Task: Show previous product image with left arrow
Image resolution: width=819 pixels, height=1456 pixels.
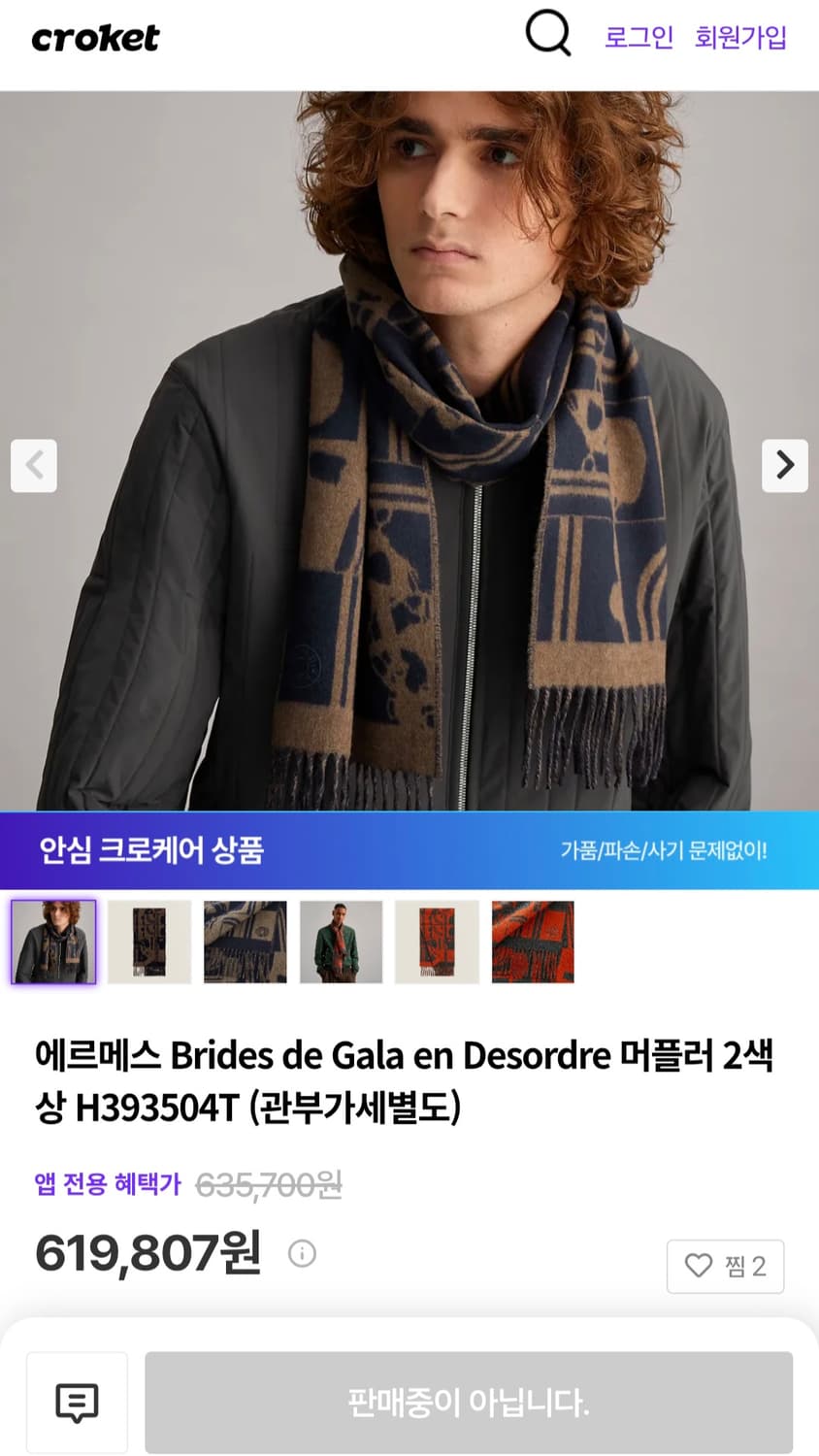Action: tap(34, 466)
